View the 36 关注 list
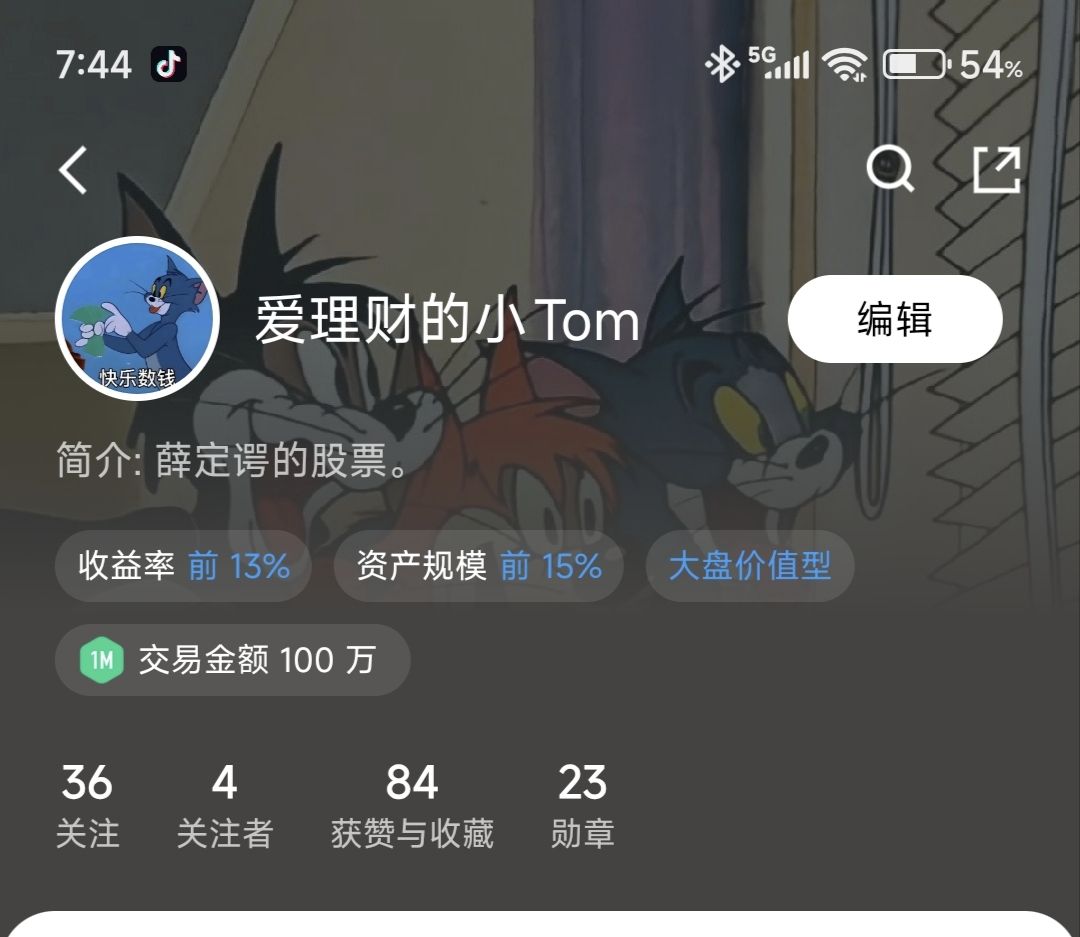Screen dimensions: 1080x937 [87, 805]
